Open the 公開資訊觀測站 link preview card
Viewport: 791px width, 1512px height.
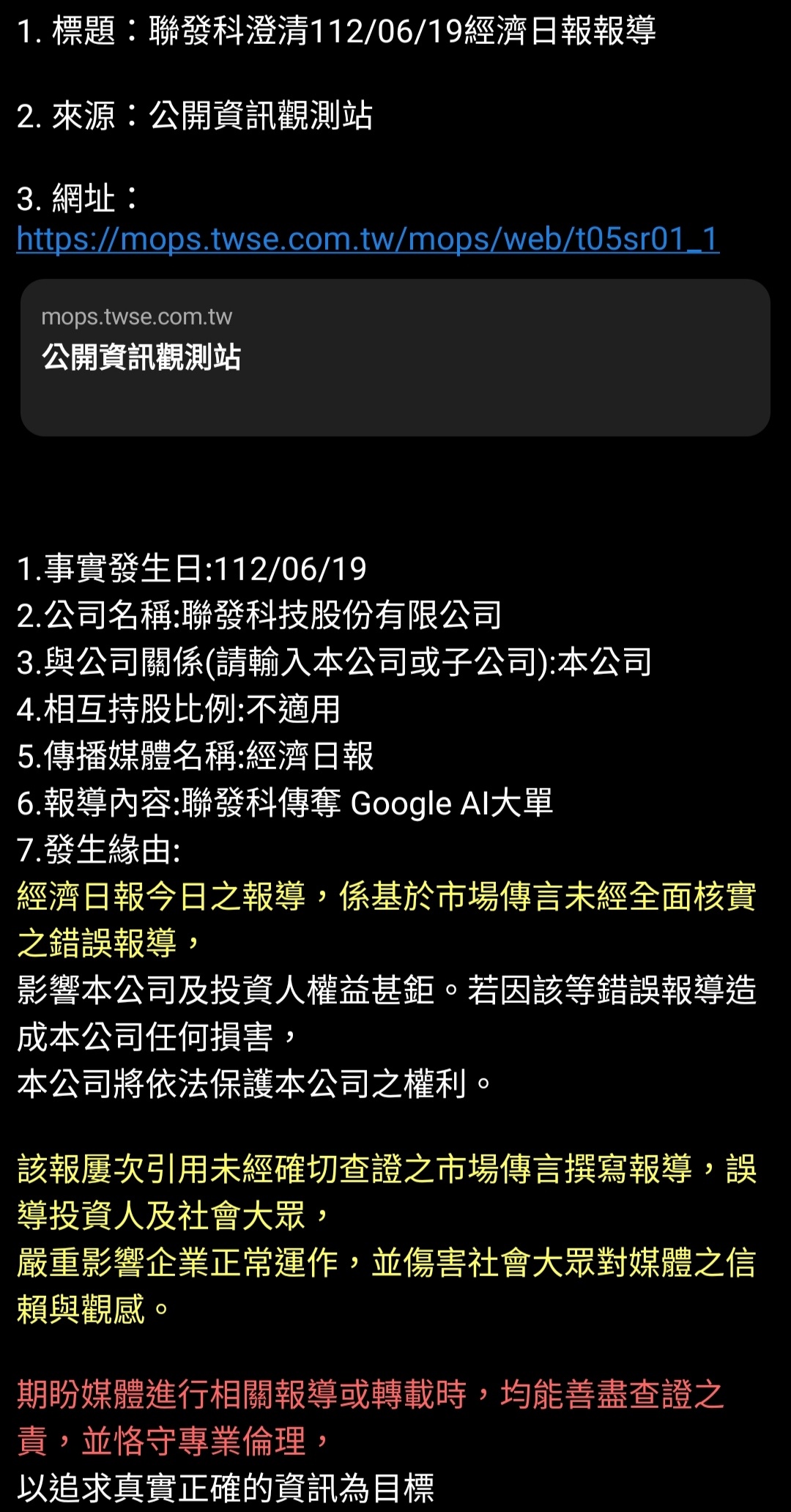[x=395, y=357]
